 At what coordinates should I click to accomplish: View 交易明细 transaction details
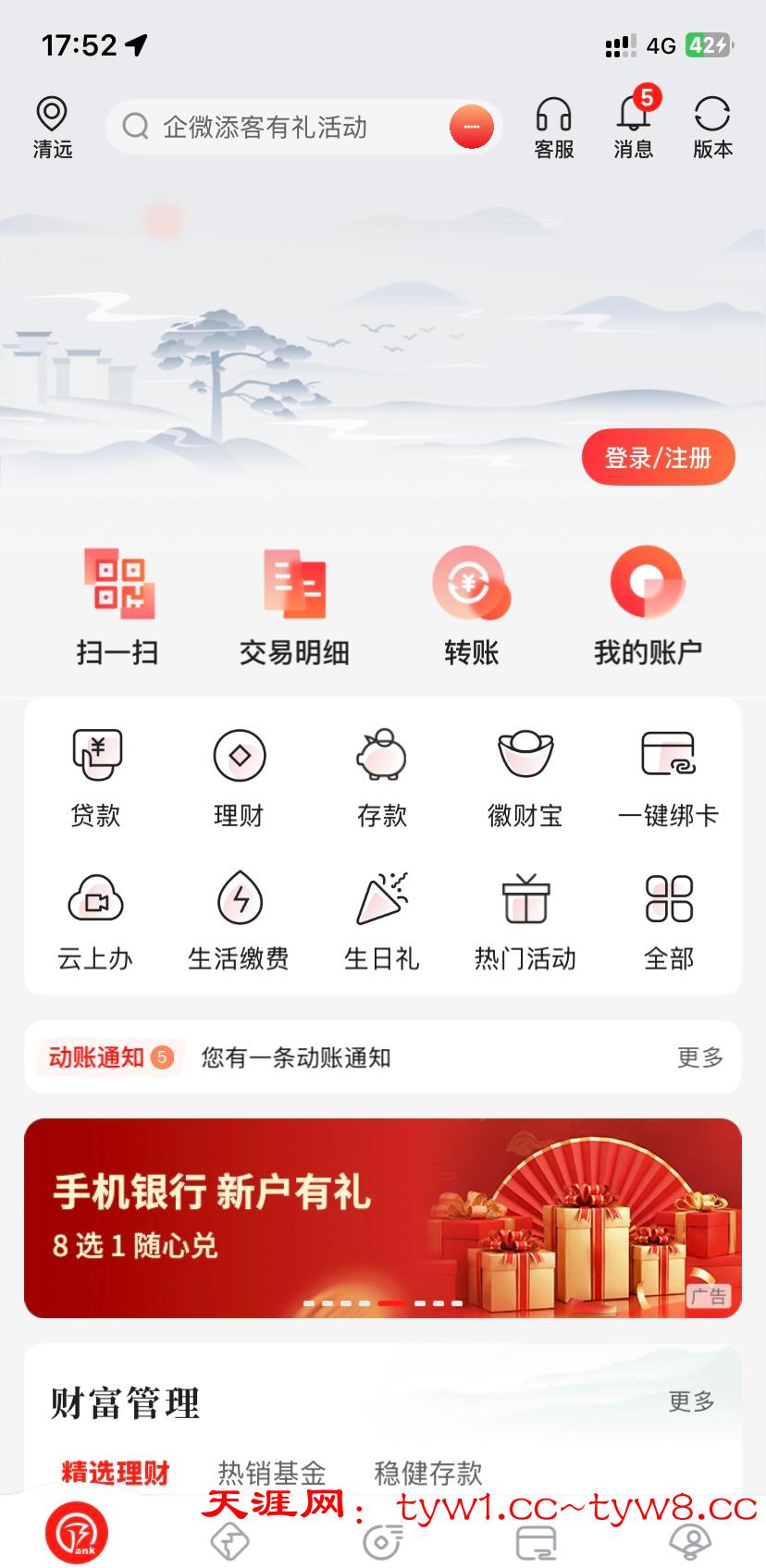[x=294, y=606]
